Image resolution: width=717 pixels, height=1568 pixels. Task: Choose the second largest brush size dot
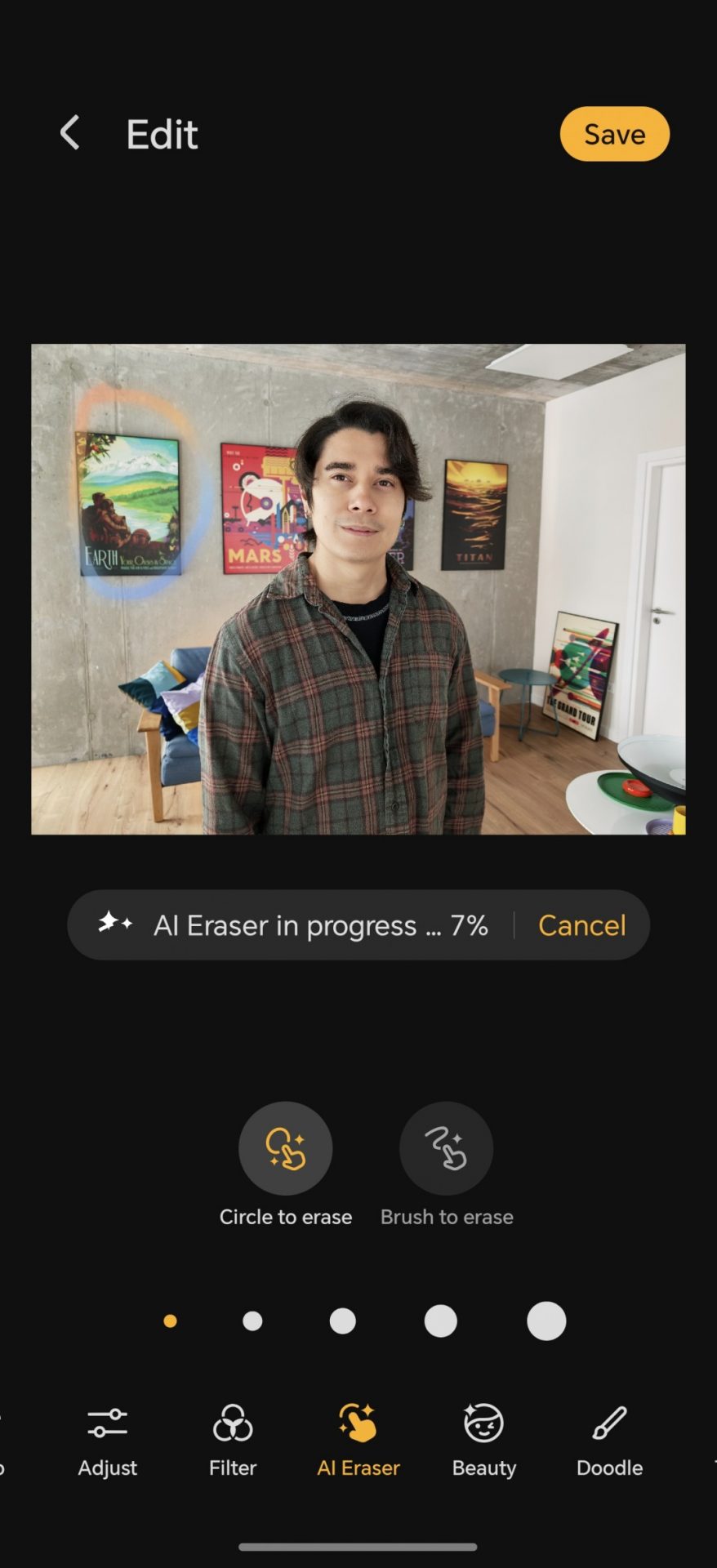pos(440,1321)
